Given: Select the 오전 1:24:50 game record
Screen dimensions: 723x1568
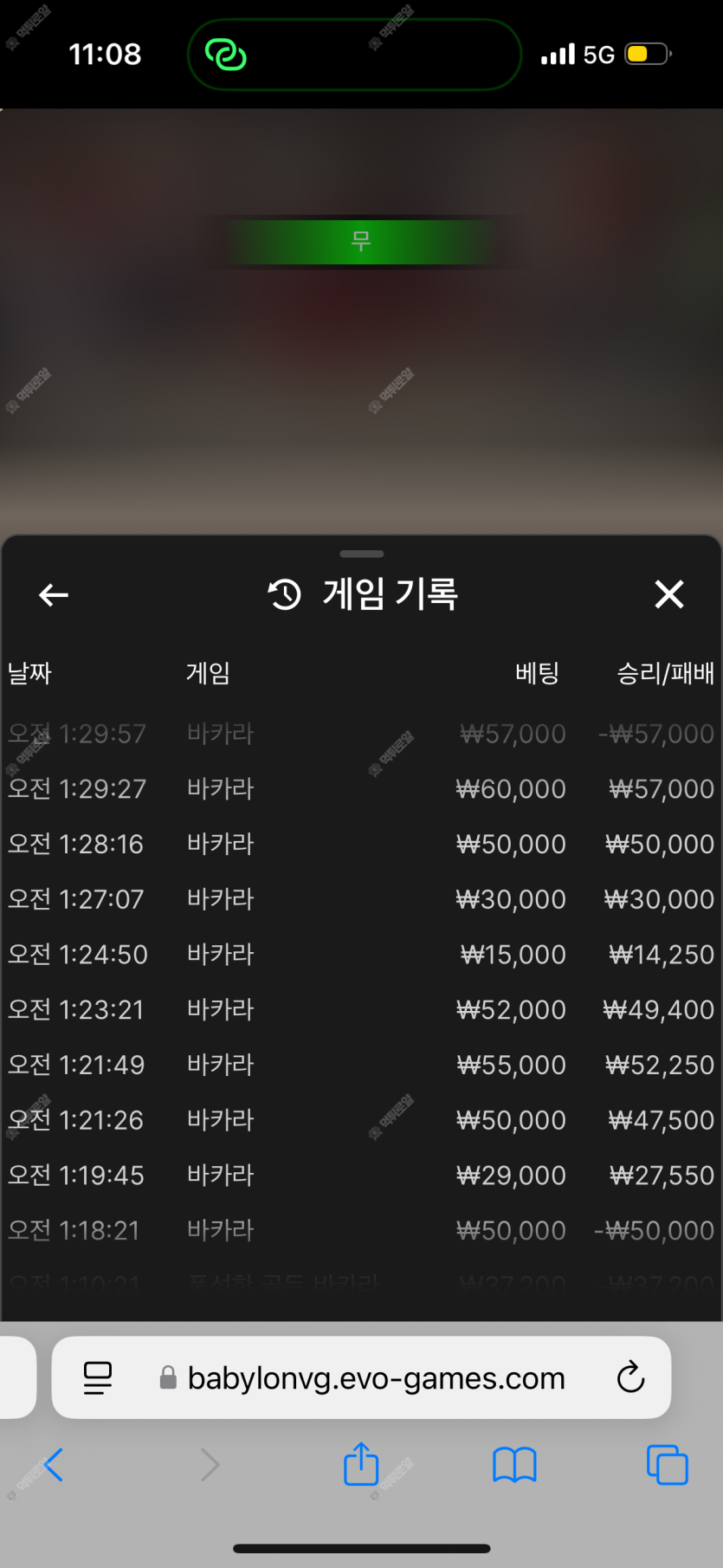Looking at the screenshot, I should 361,955.
